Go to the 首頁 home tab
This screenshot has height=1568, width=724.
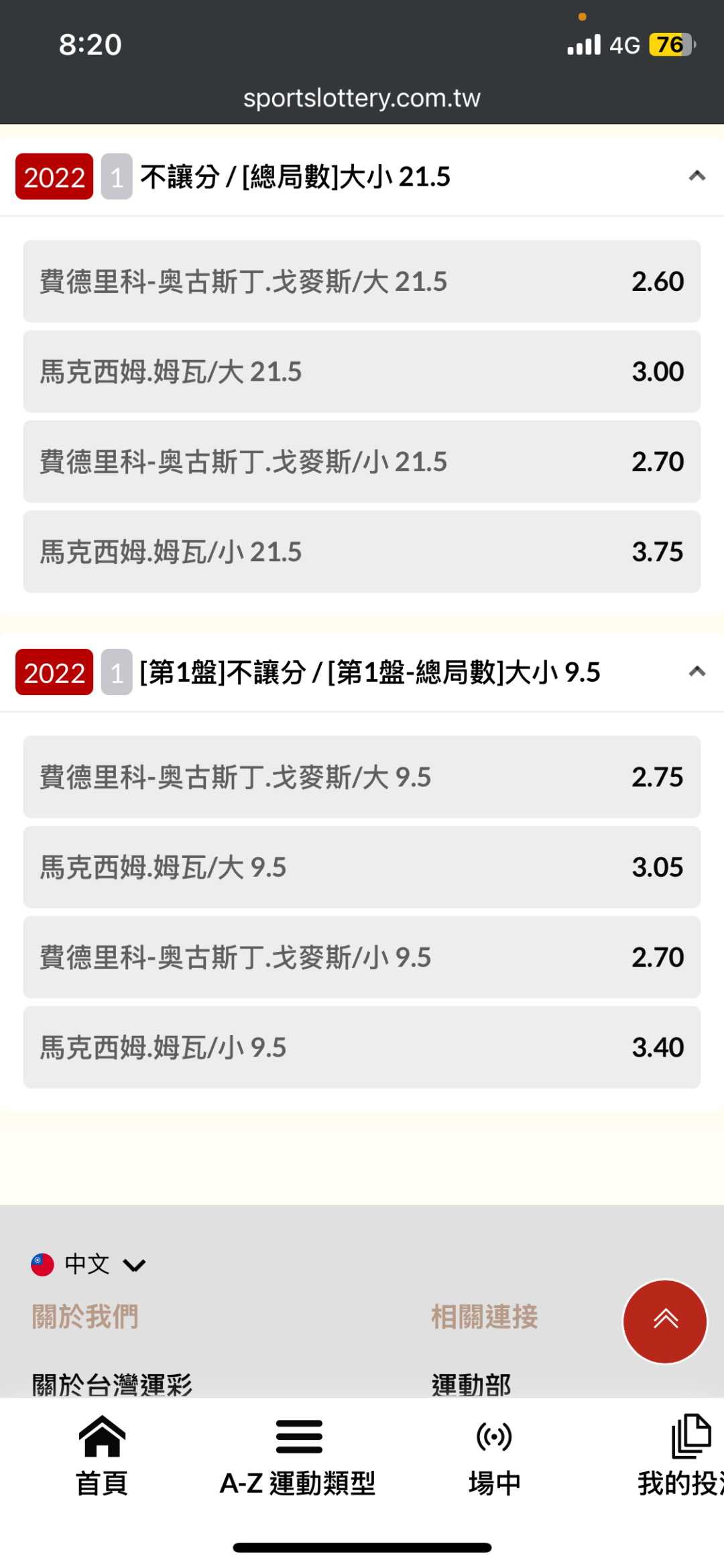click(102, 1455)
